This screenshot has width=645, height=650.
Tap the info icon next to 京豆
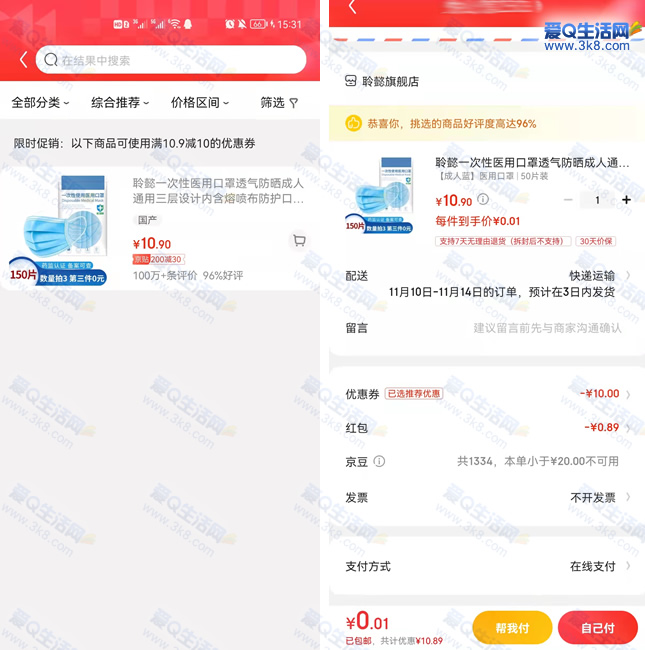(379, 461)
